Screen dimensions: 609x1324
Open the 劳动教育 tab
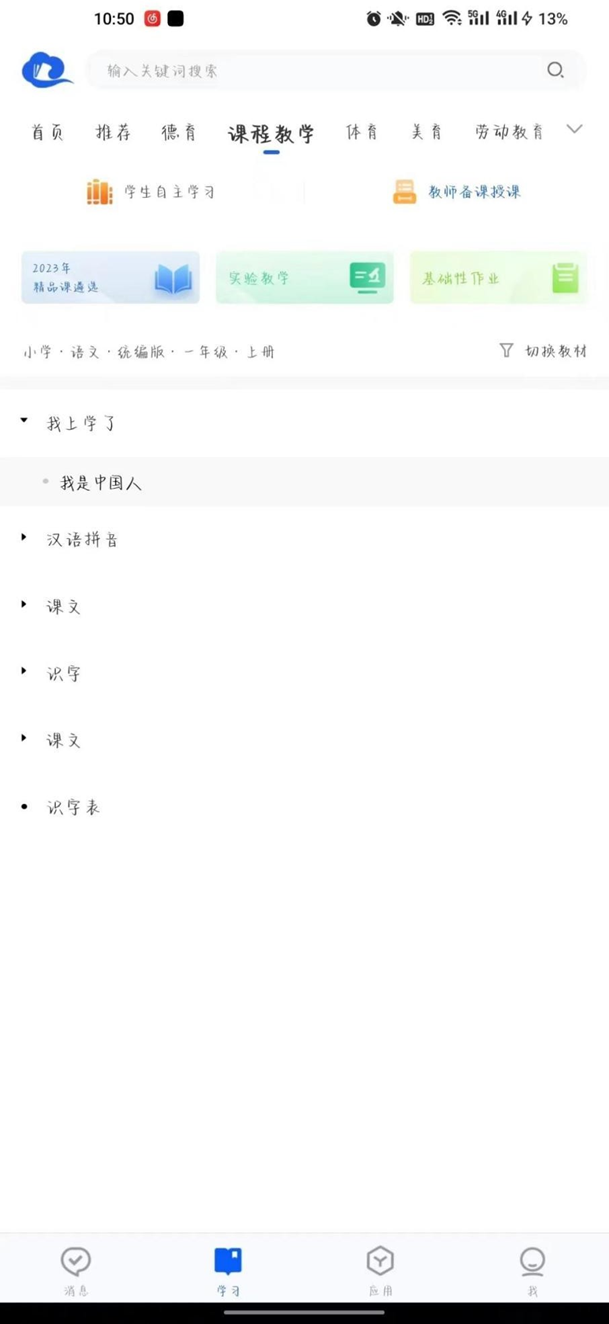[x=509, y=132]
